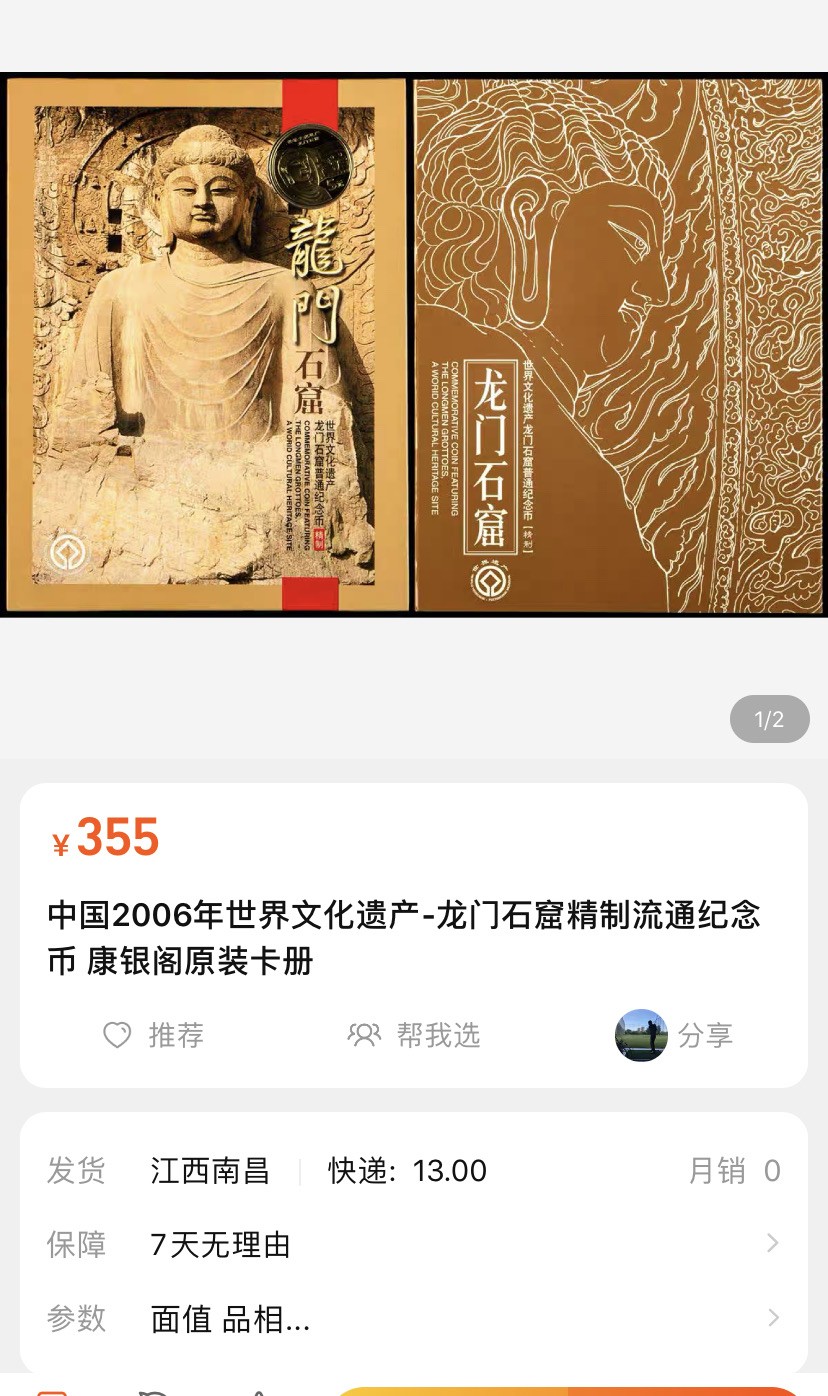828x1396 pixels.
Task: View the 面值 品相 parameter details
Action: (x=229, y=1319)
